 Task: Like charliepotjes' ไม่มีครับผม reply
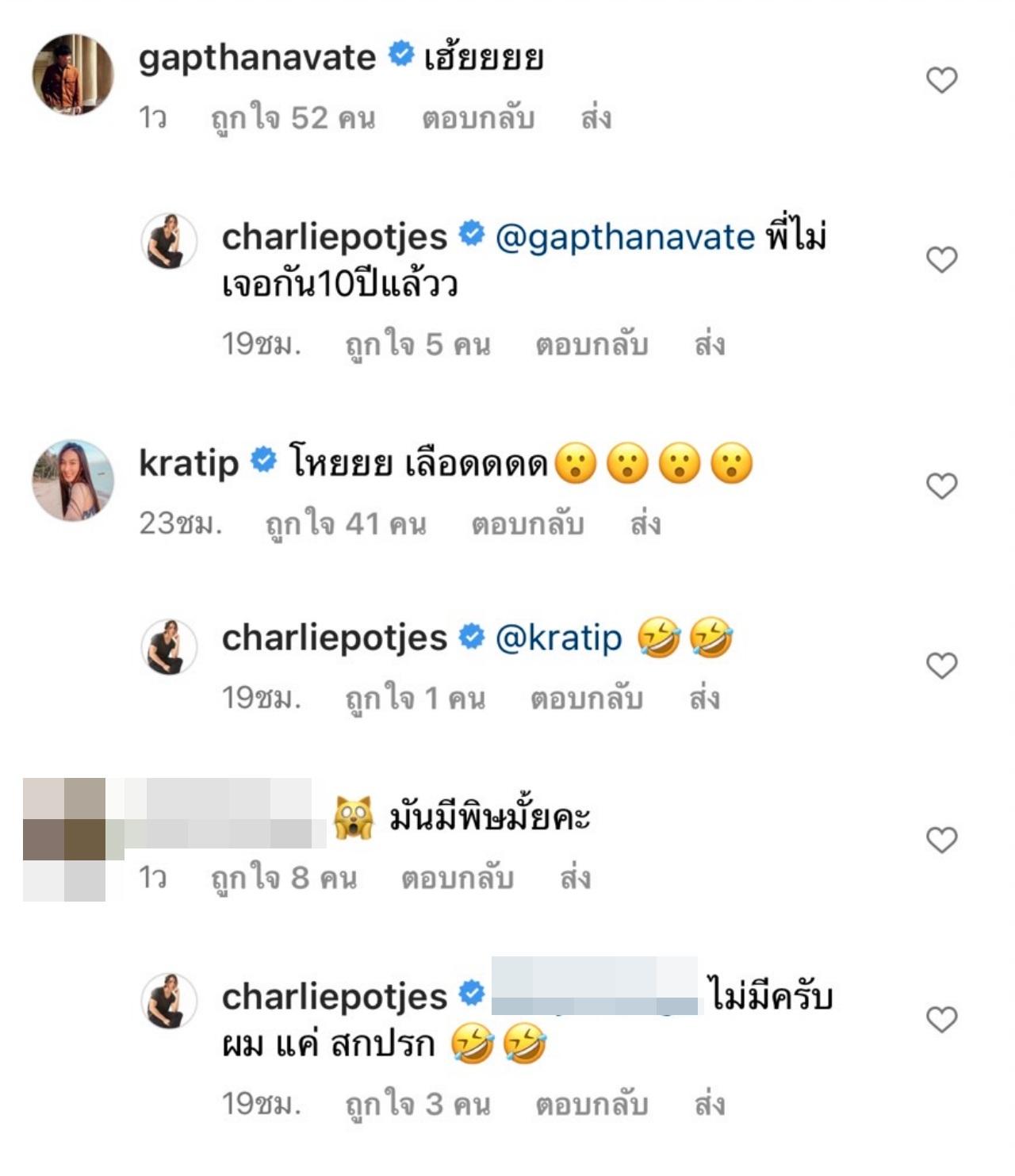pyautogui.click(x=941, y=1020)
